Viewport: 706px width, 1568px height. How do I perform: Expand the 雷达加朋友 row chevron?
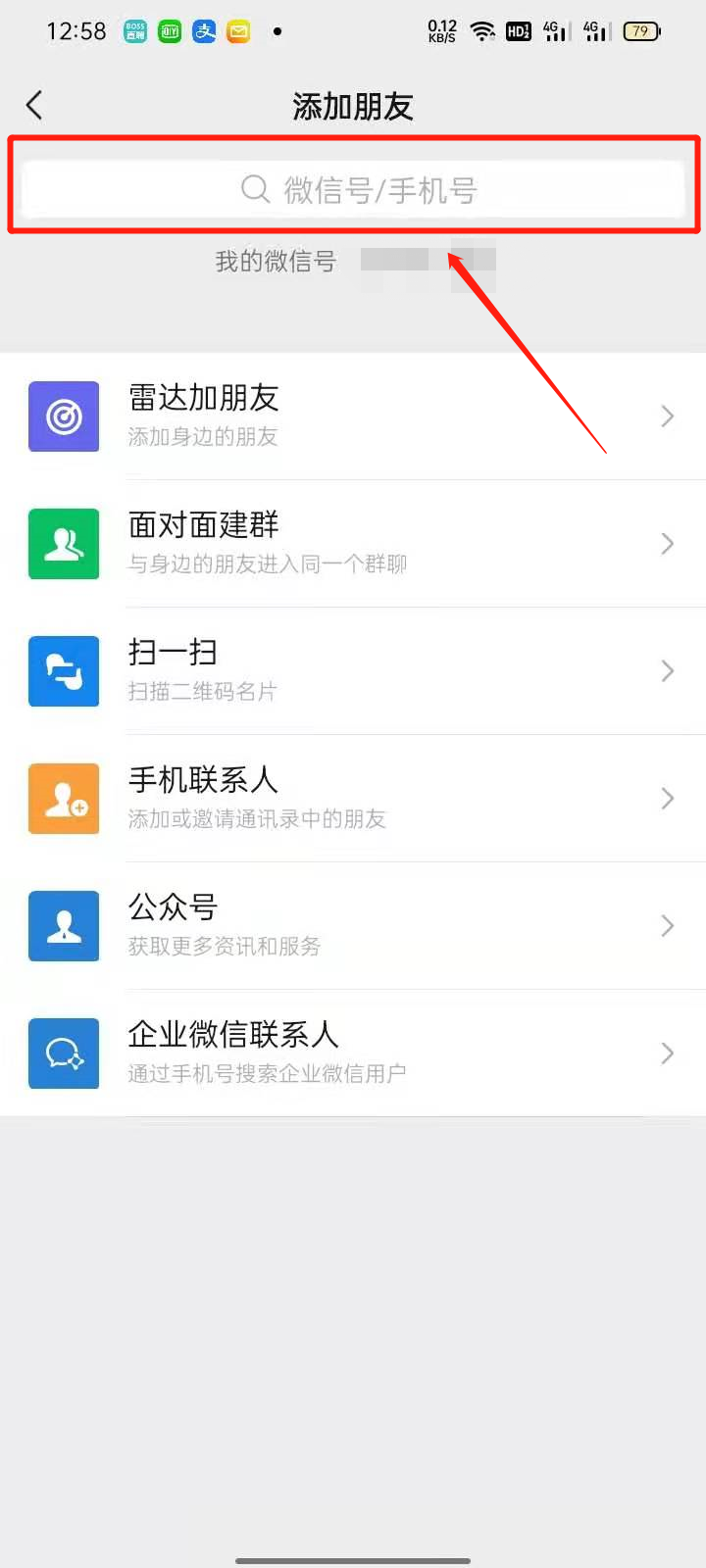coord(668,416)
